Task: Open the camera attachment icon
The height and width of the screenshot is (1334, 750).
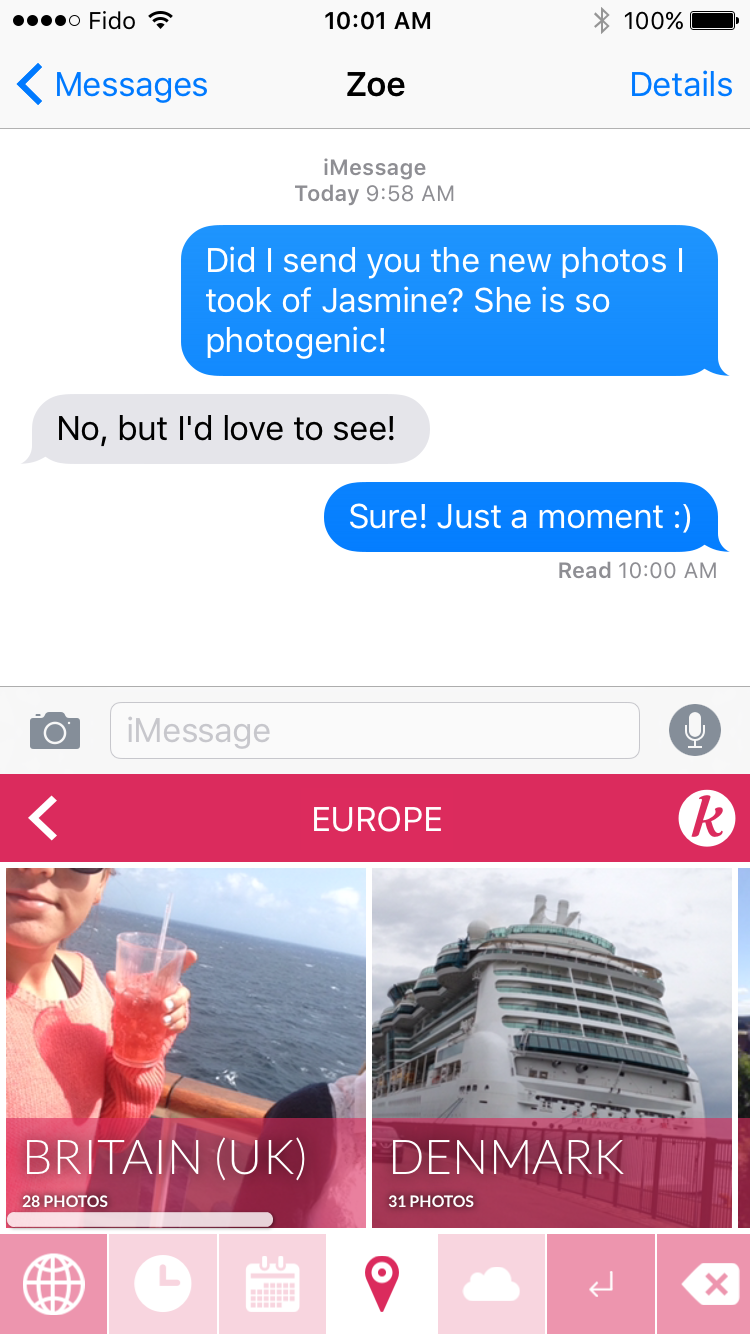Action: 55,731
